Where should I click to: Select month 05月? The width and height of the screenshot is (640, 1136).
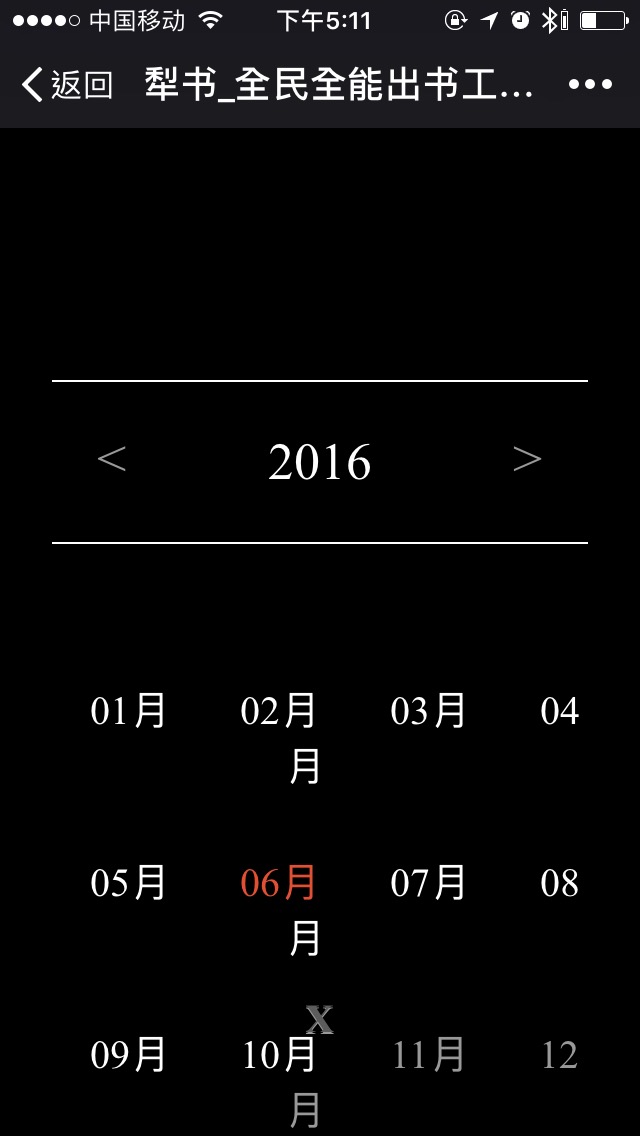[128, 883]
